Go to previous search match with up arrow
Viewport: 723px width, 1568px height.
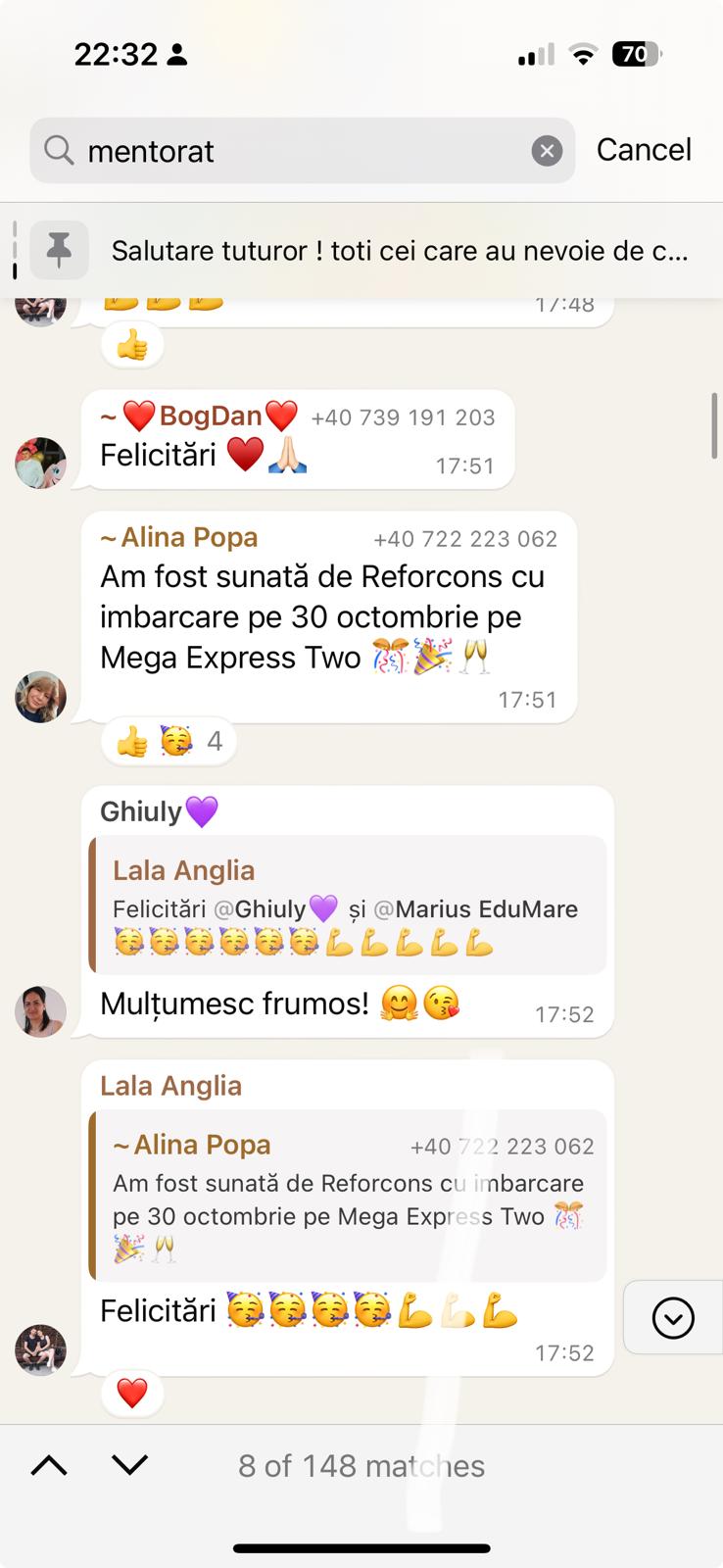49,1466
